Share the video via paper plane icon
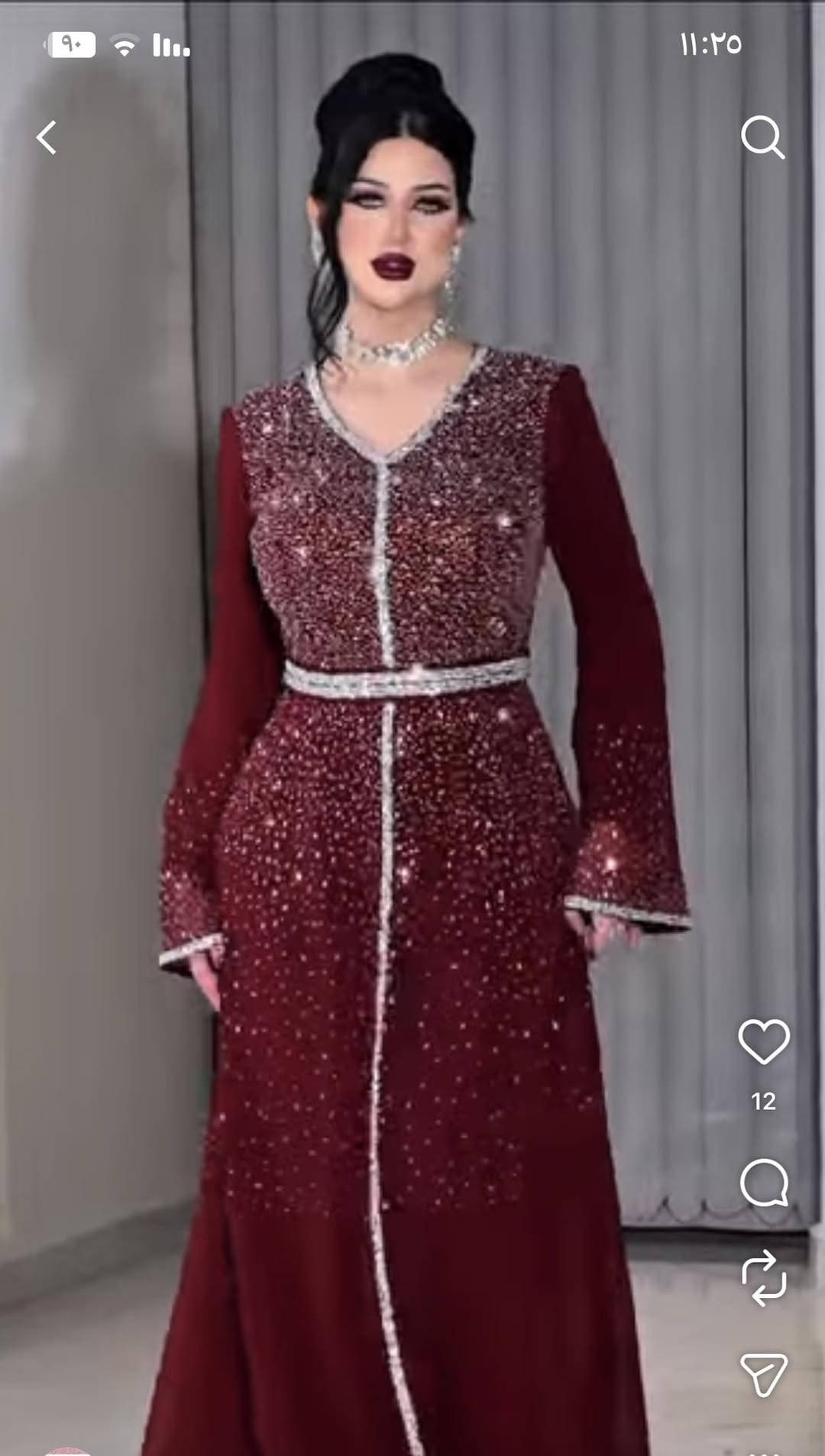Screen dimensions: 825x1456 (763, 1375)
